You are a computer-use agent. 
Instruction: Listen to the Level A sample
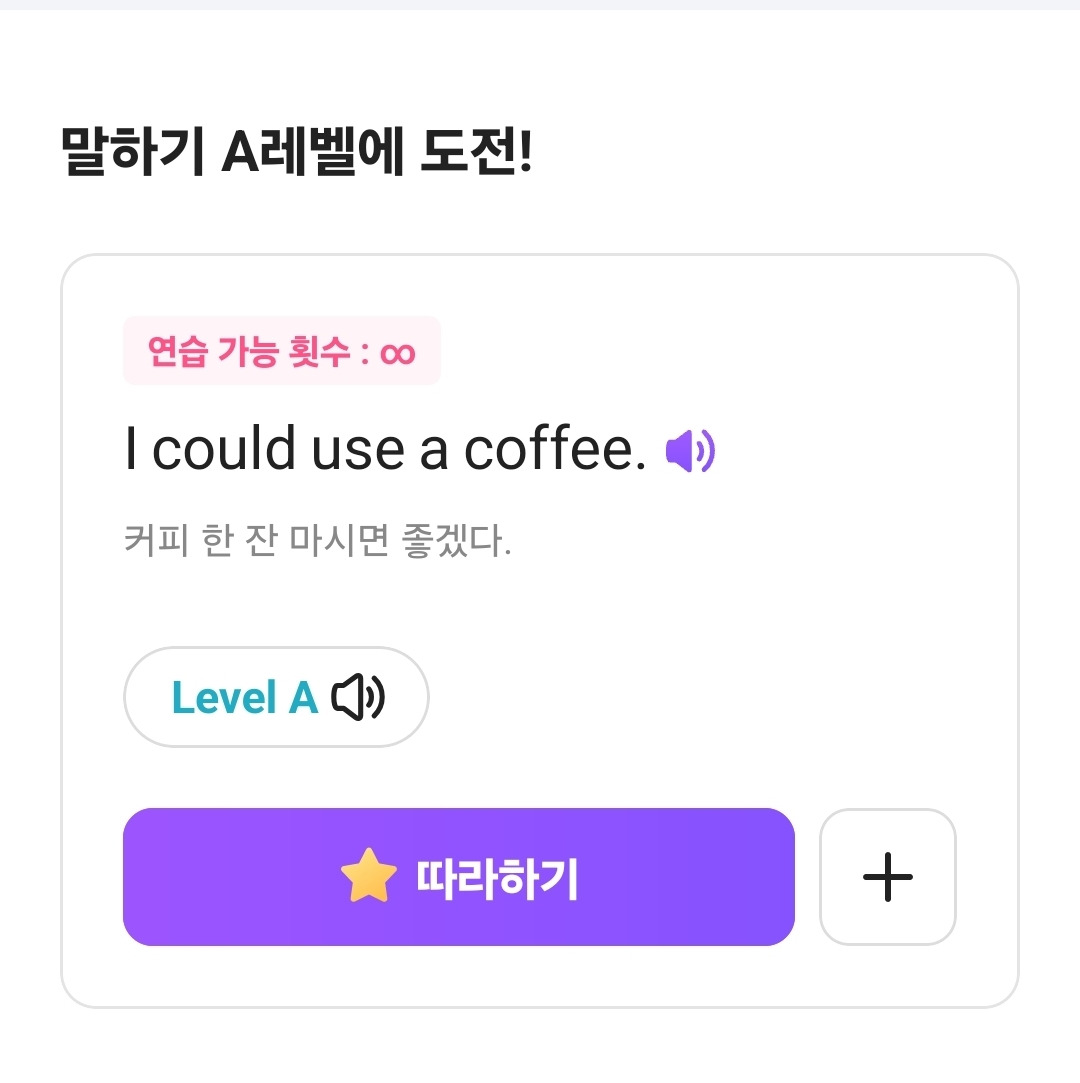coord(276,697)
